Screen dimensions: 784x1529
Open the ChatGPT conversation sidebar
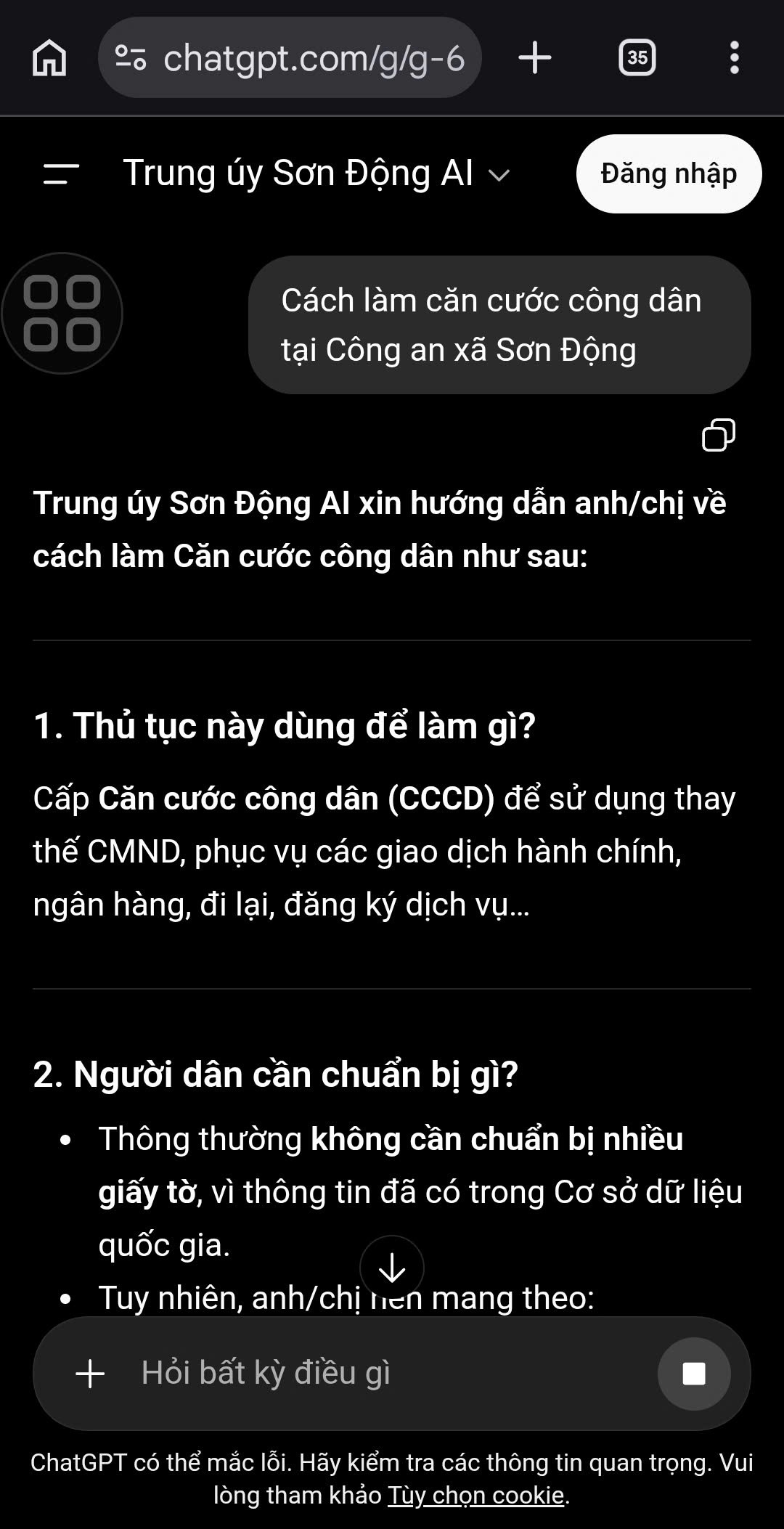pyautogui.click(x=60, y=174)
